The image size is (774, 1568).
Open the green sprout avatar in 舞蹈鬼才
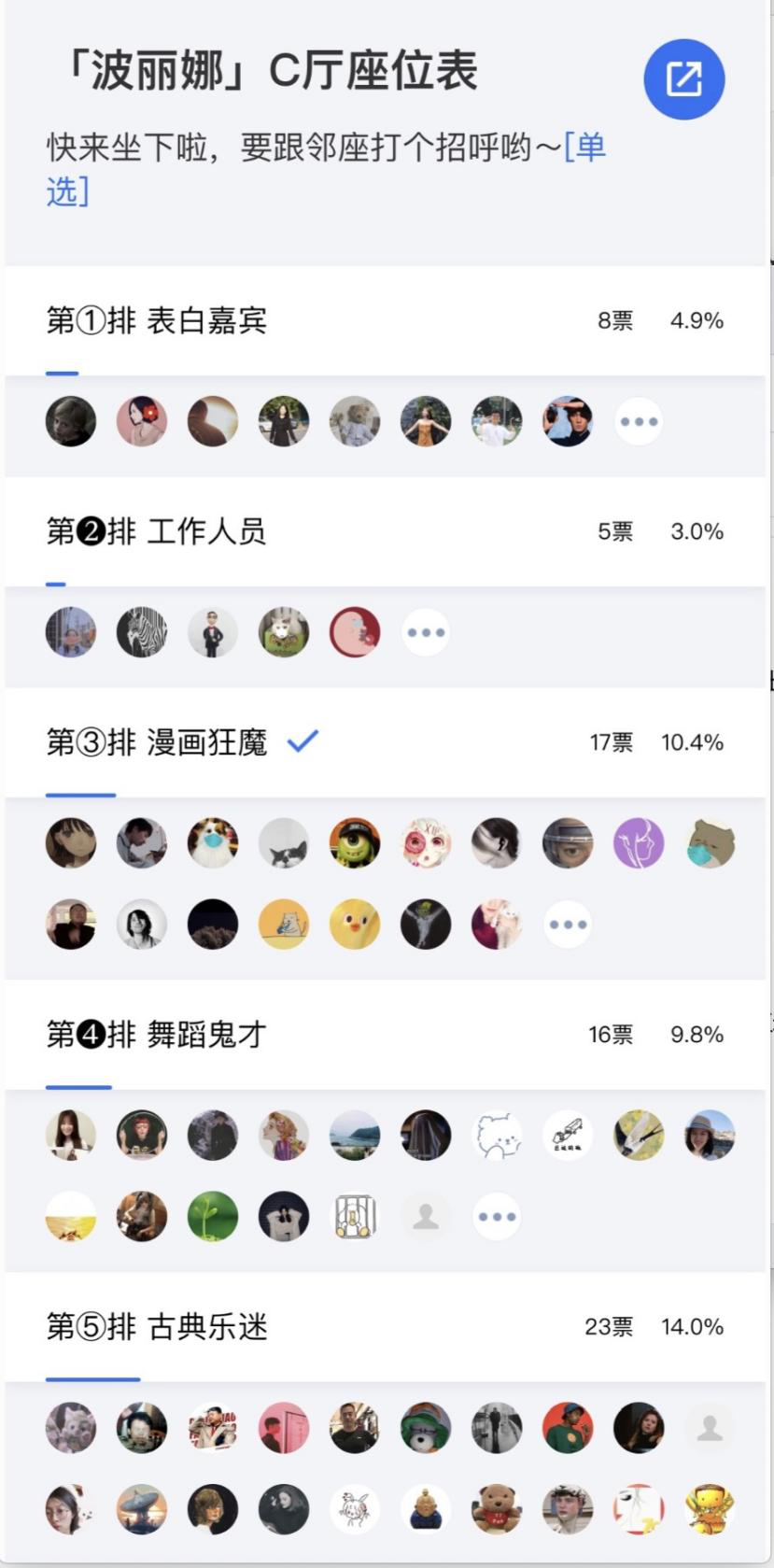pos(213,1217)
